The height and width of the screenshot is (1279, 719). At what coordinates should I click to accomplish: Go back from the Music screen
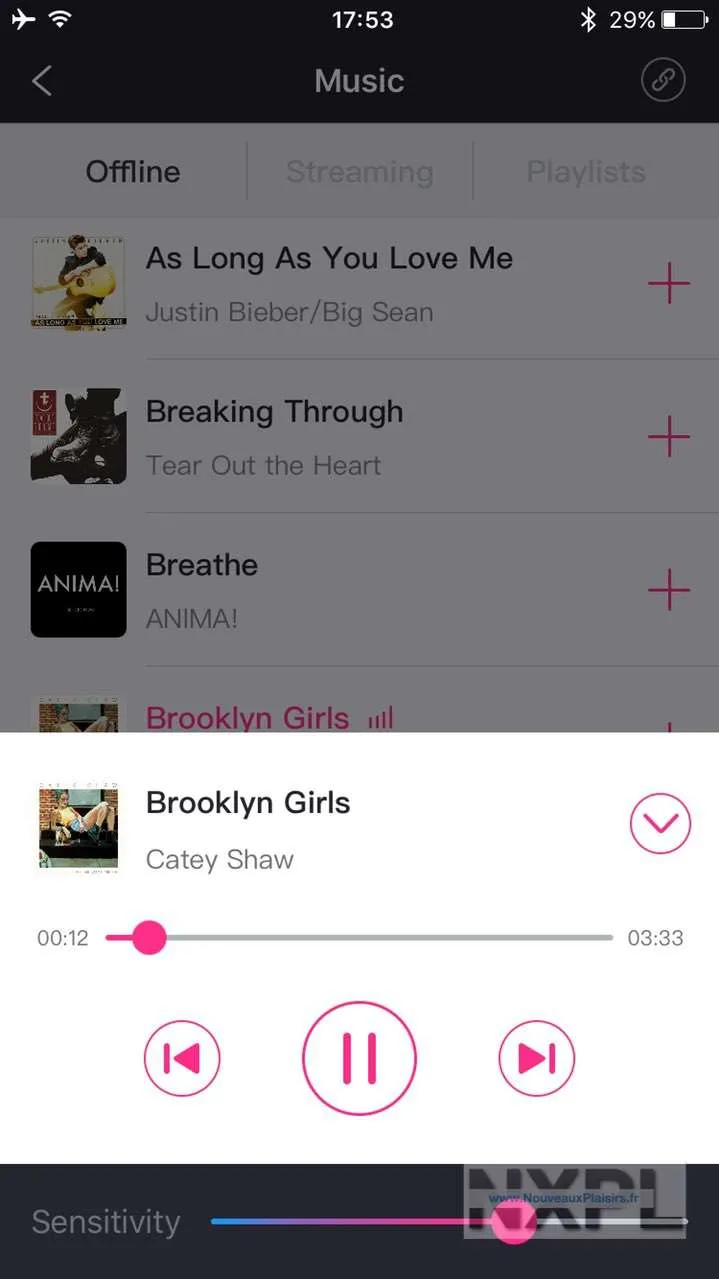pos(42,81)
